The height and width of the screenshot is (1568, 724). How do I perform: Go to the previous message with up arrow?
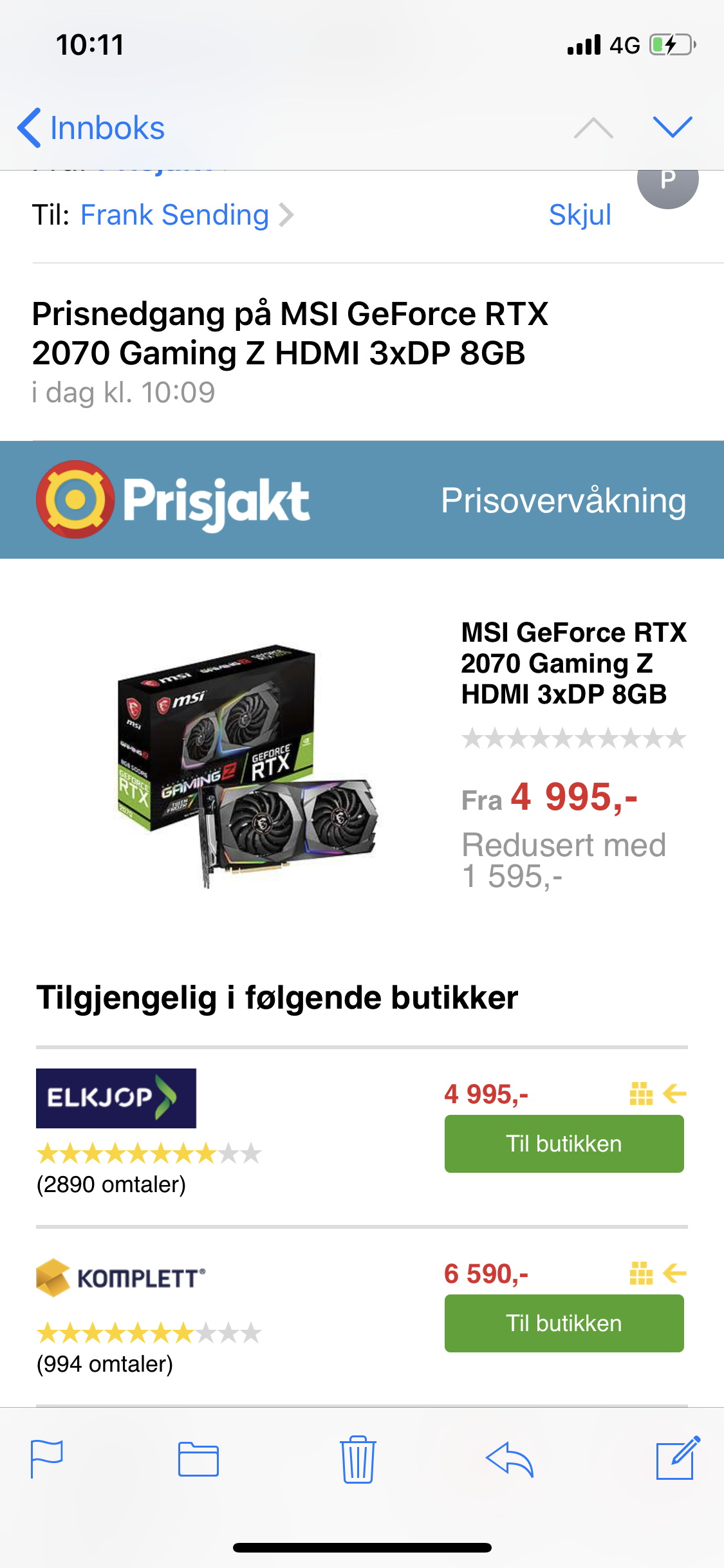coord(593,128)
